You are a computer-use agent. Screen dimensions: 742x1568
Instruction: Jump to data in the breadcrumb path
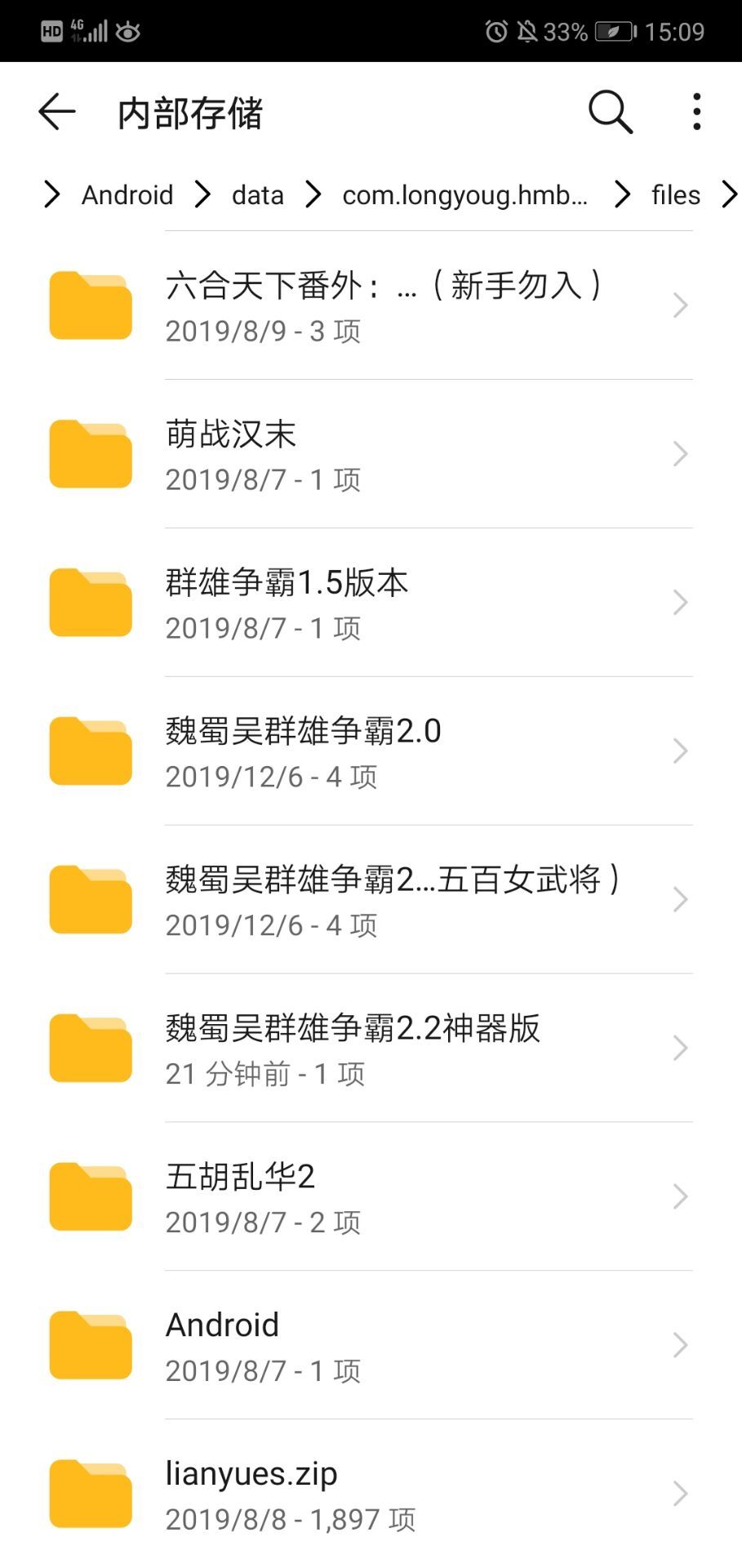coord(257,195)
